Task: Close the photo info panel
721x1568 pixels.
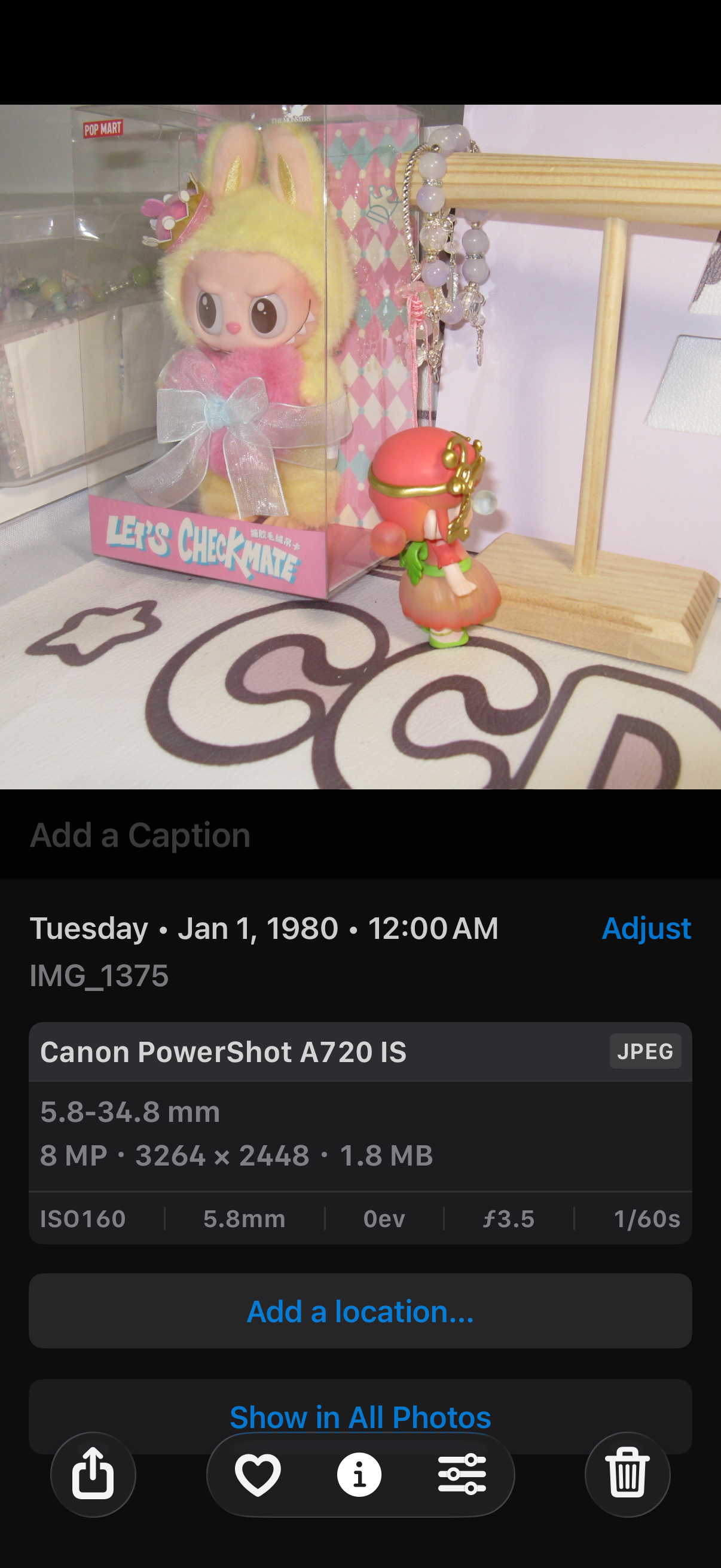Action: click(x=359, y=1474)
